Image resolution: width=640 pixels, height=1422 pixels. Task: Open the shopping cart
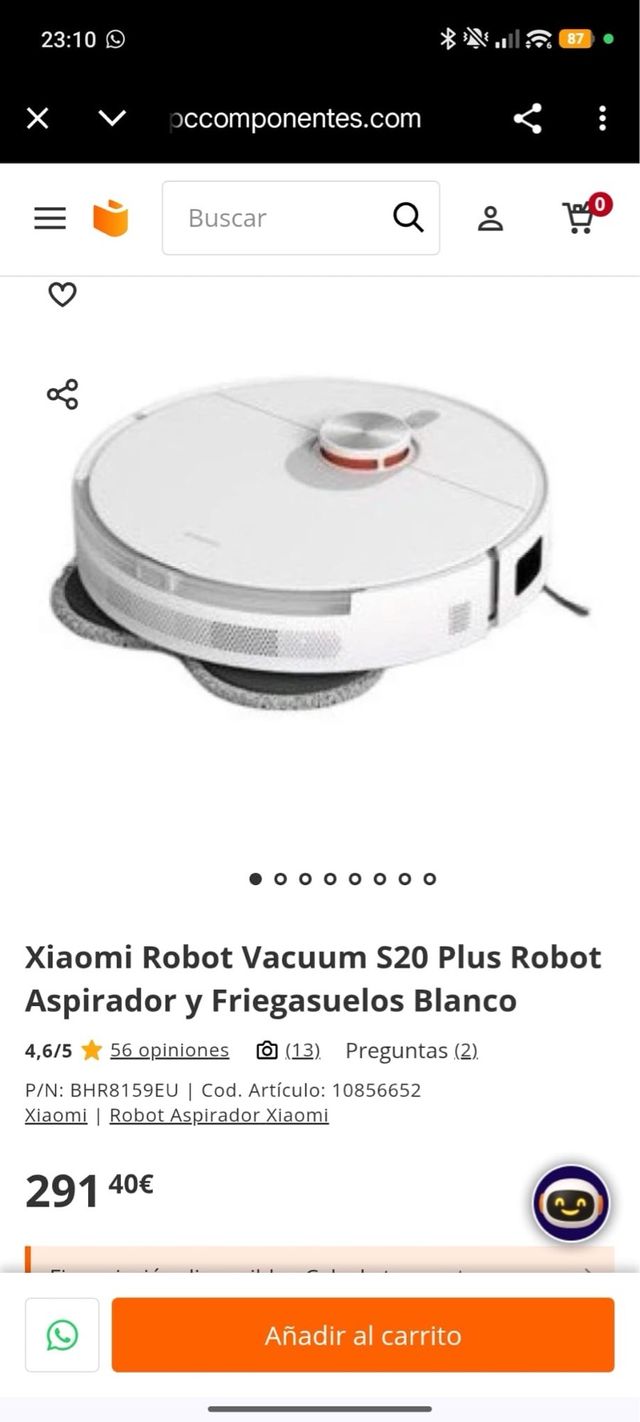click(582, 216)
